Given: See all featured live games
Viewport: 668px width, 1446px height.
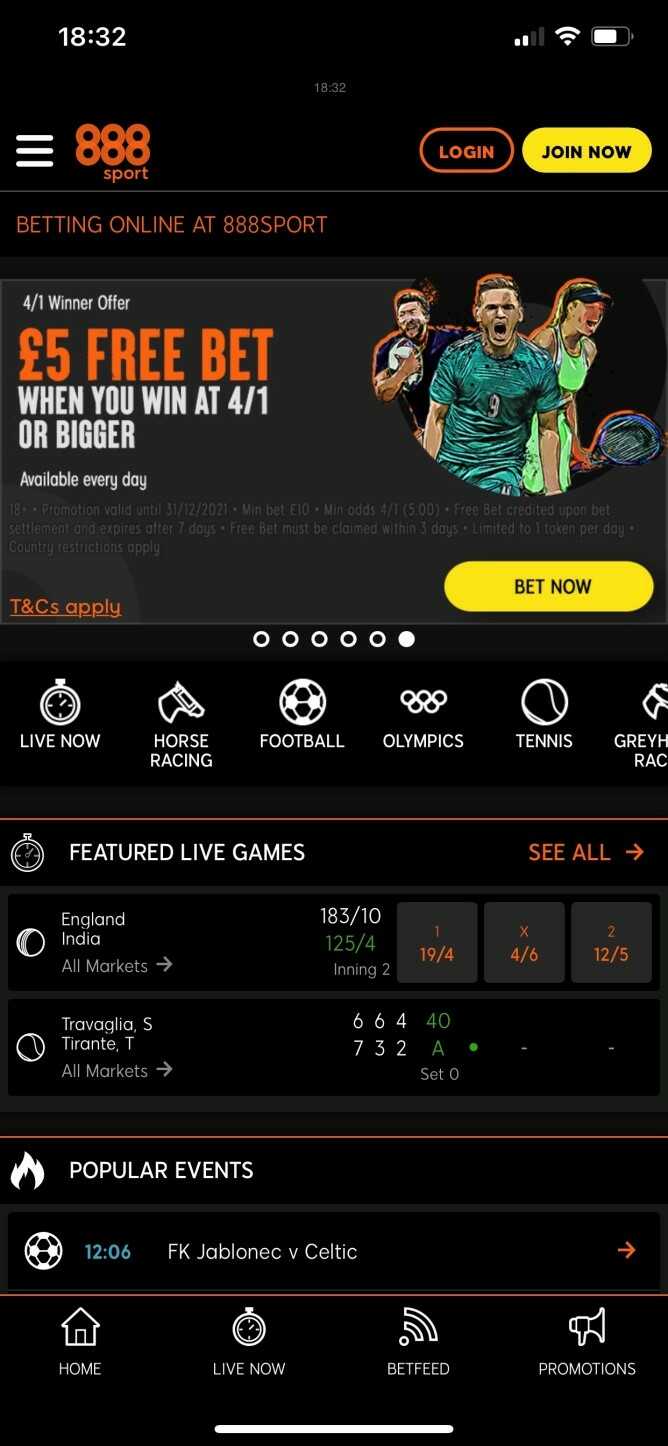Looking at the screenshot, I should click(x=585, y=852).
